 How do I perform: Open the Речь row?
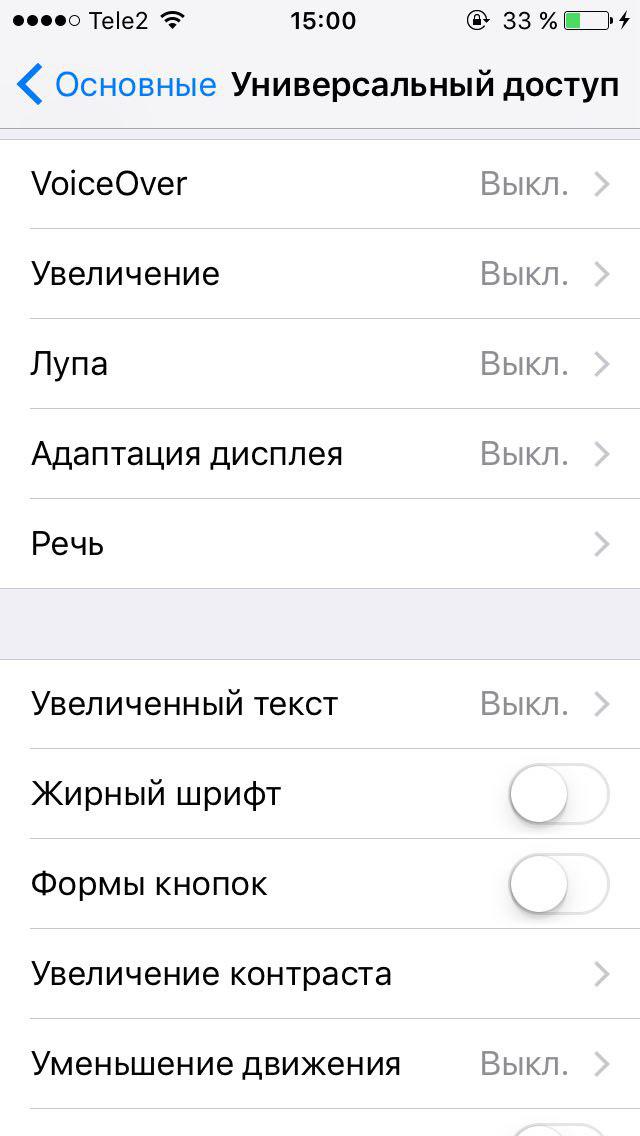coord(320,544)
